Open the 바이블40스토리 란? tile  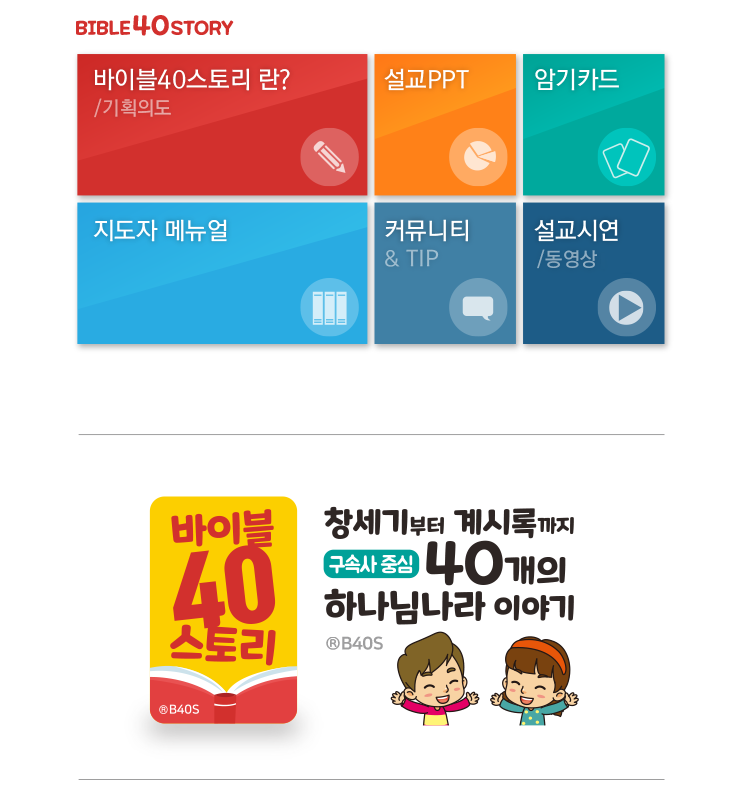click(222, 125)
